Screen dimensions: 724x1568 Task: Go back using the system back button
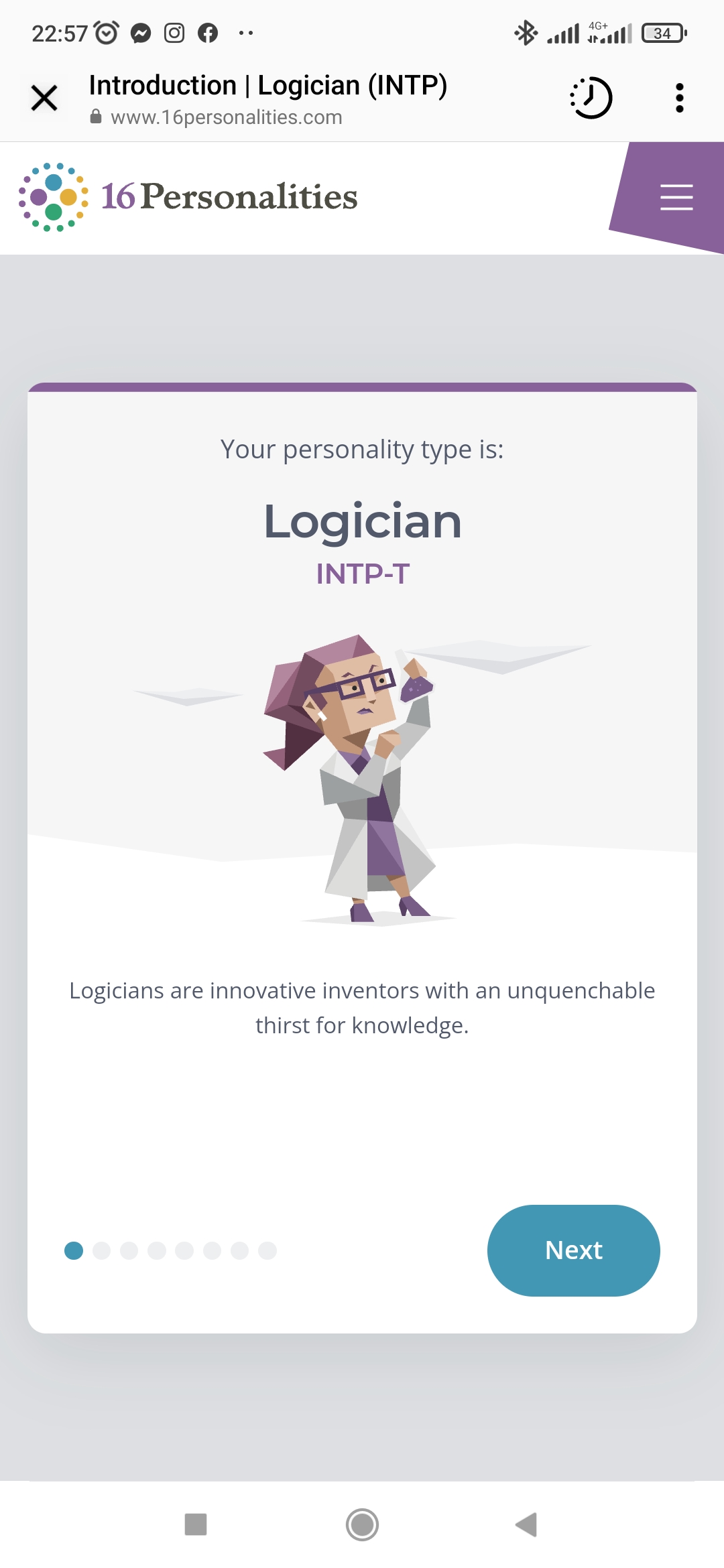527,1524
